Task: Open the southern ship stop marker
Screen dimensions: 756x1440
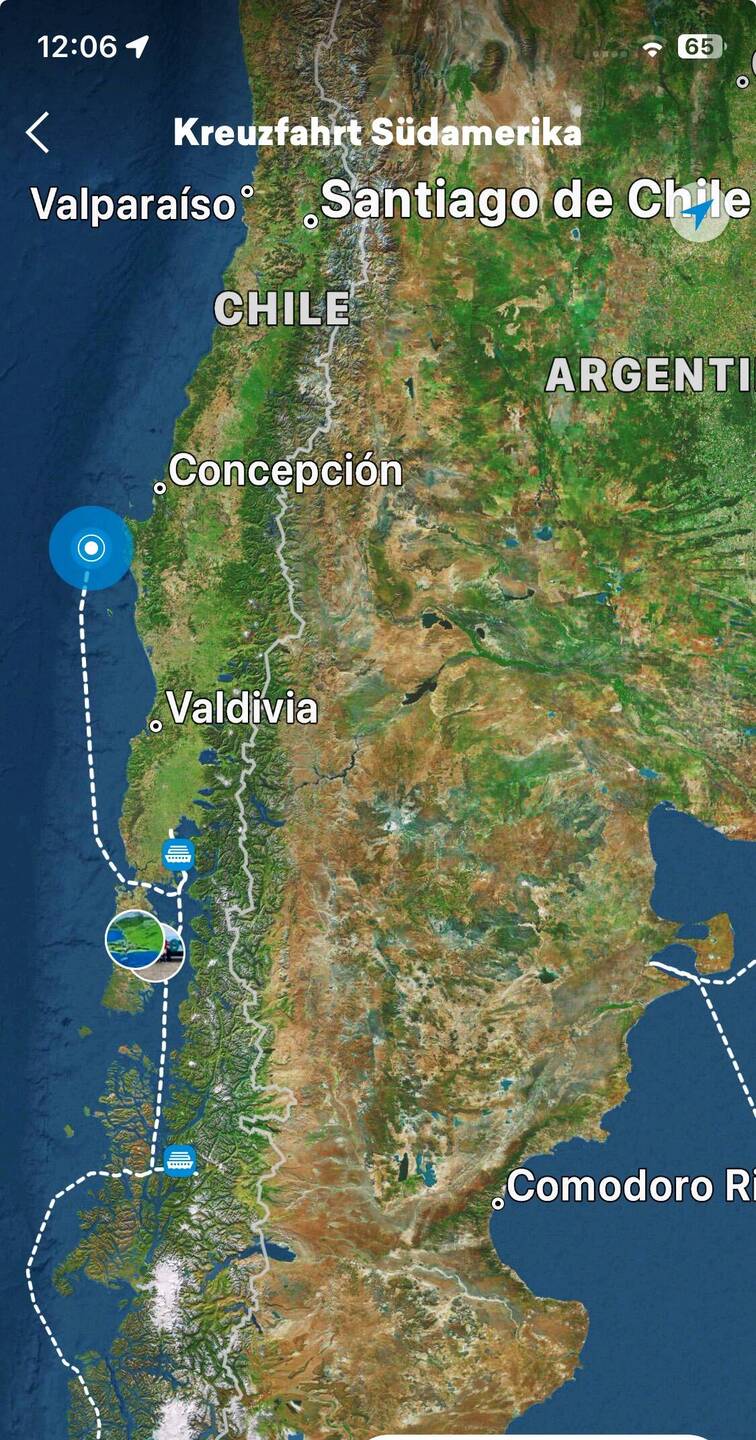Action: click(180, 1160)
